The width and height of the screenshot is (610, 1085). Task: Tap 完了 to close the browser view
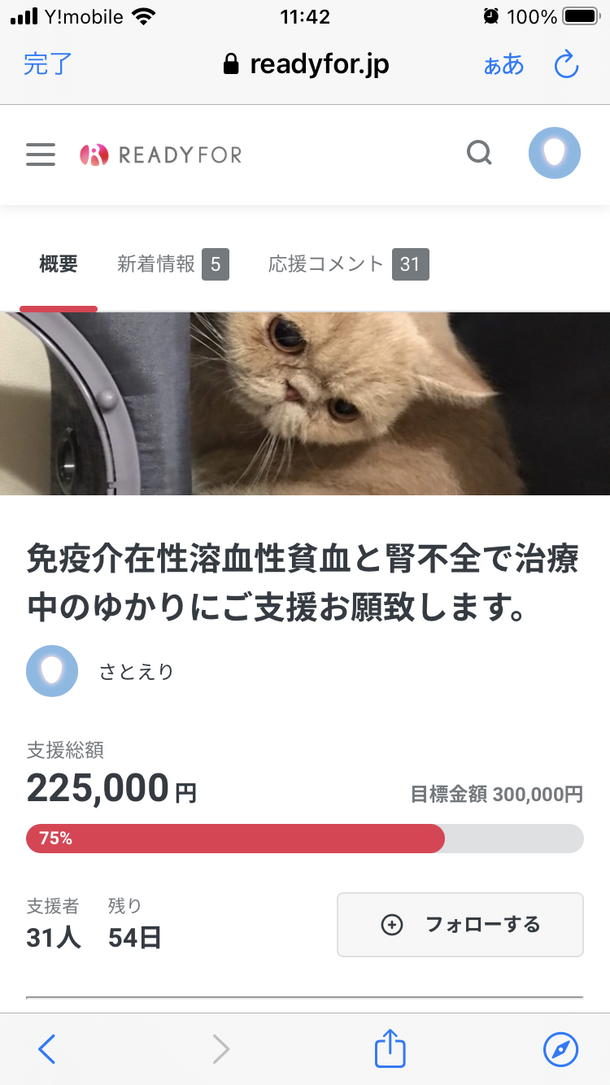pos(47,65)
